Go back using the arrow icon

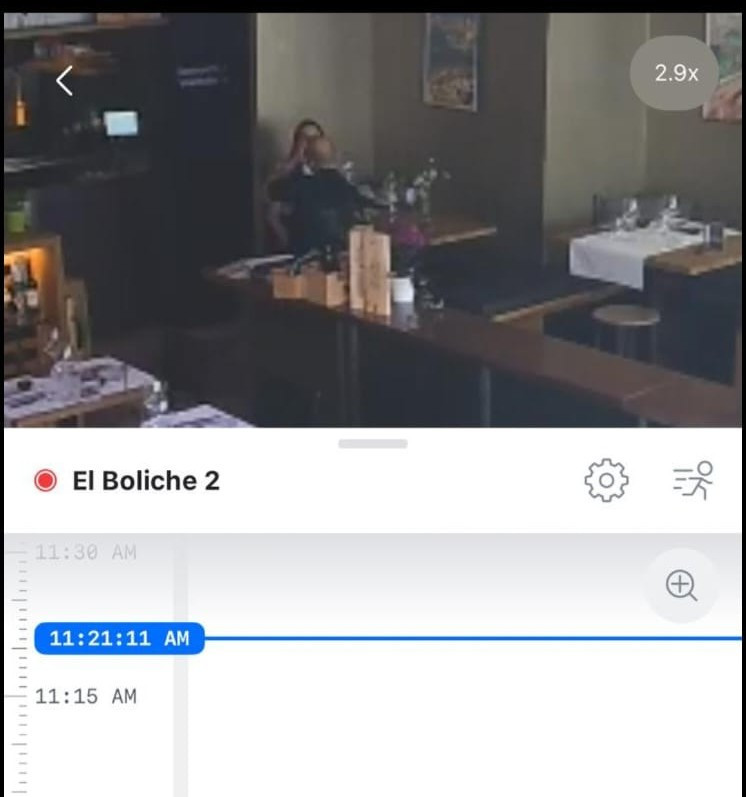tap(65, 81)
